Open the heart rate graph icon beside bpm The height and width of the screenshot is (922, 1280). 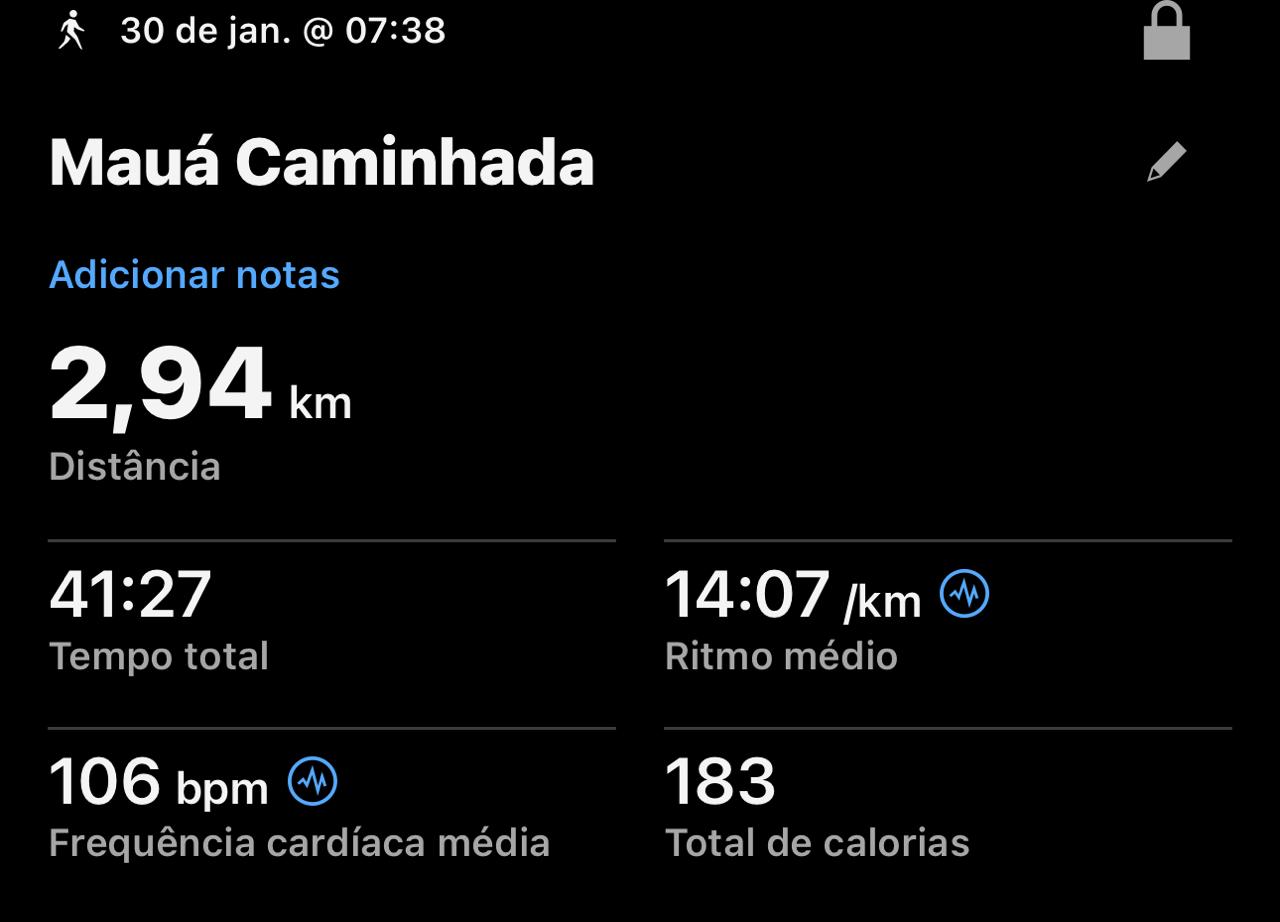312,781
